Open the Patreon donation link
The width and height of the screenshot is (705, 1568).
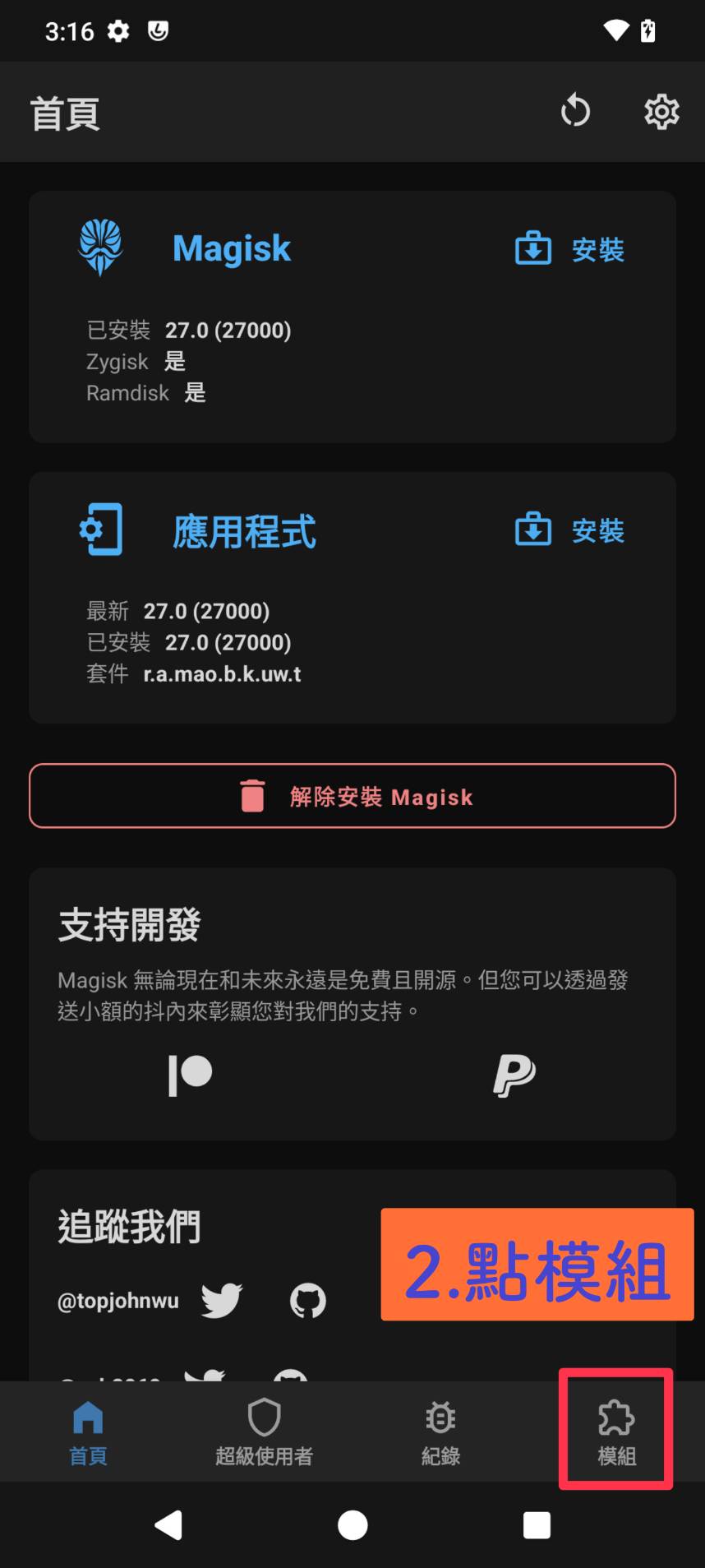click(191, 1075)
